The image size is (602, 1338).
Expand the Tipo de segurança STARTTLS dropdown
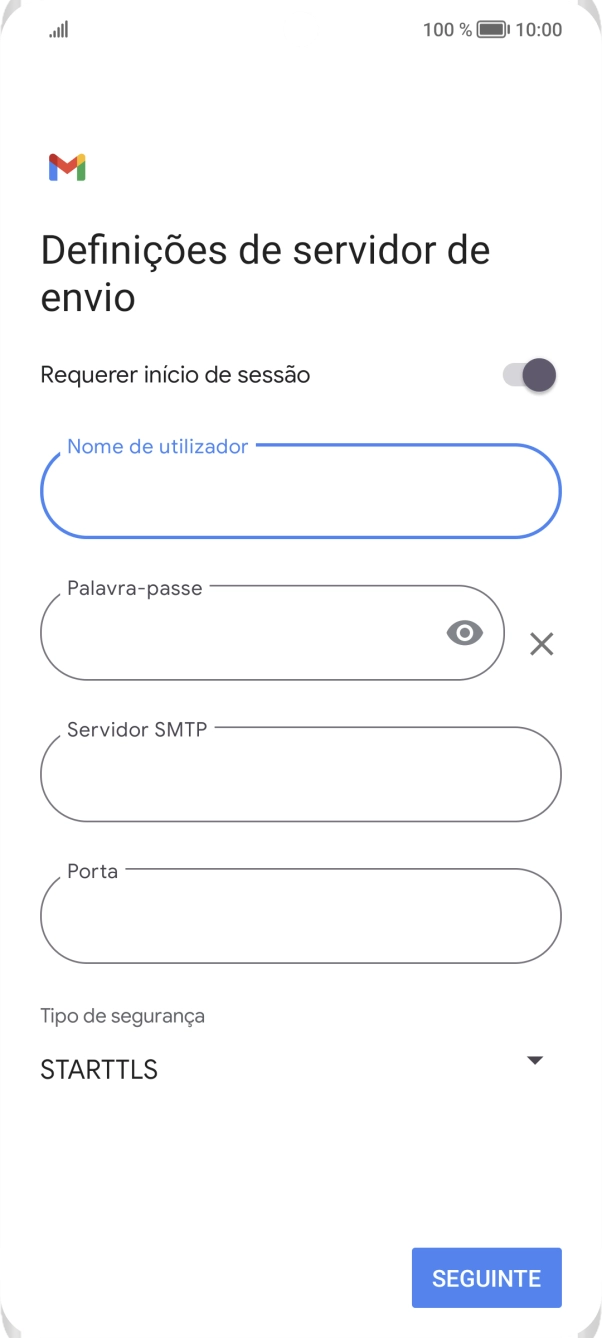[x=292, y=1068]
